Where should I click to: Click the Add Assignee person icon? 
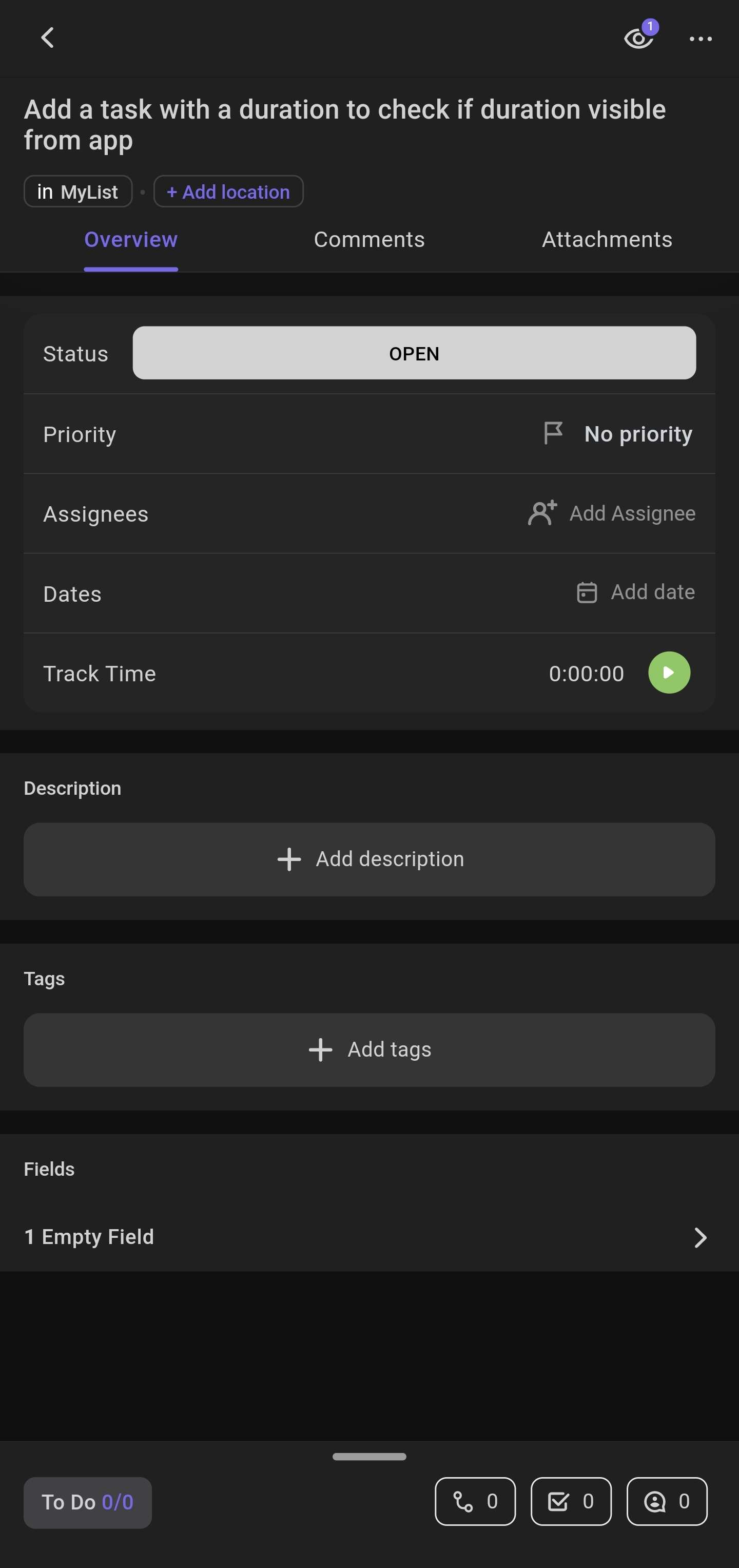tap(542, 513)
